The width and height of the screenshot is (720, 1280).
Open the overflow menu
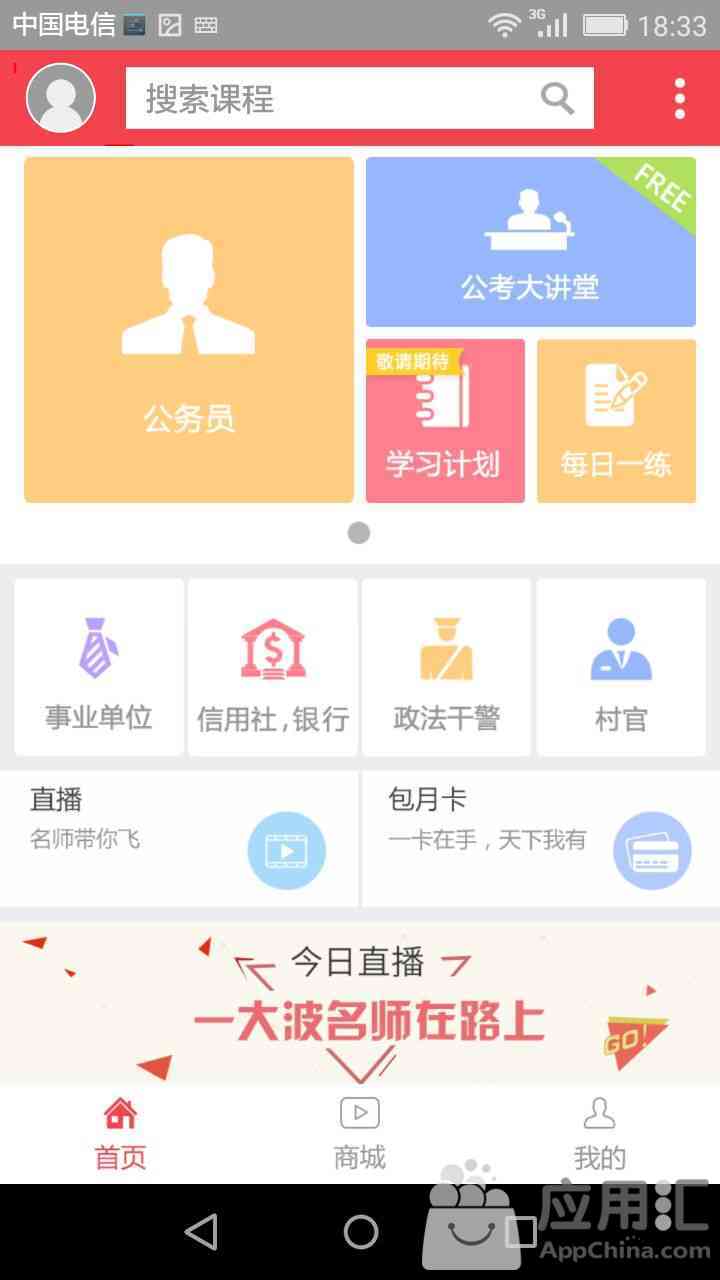(680, 98)
